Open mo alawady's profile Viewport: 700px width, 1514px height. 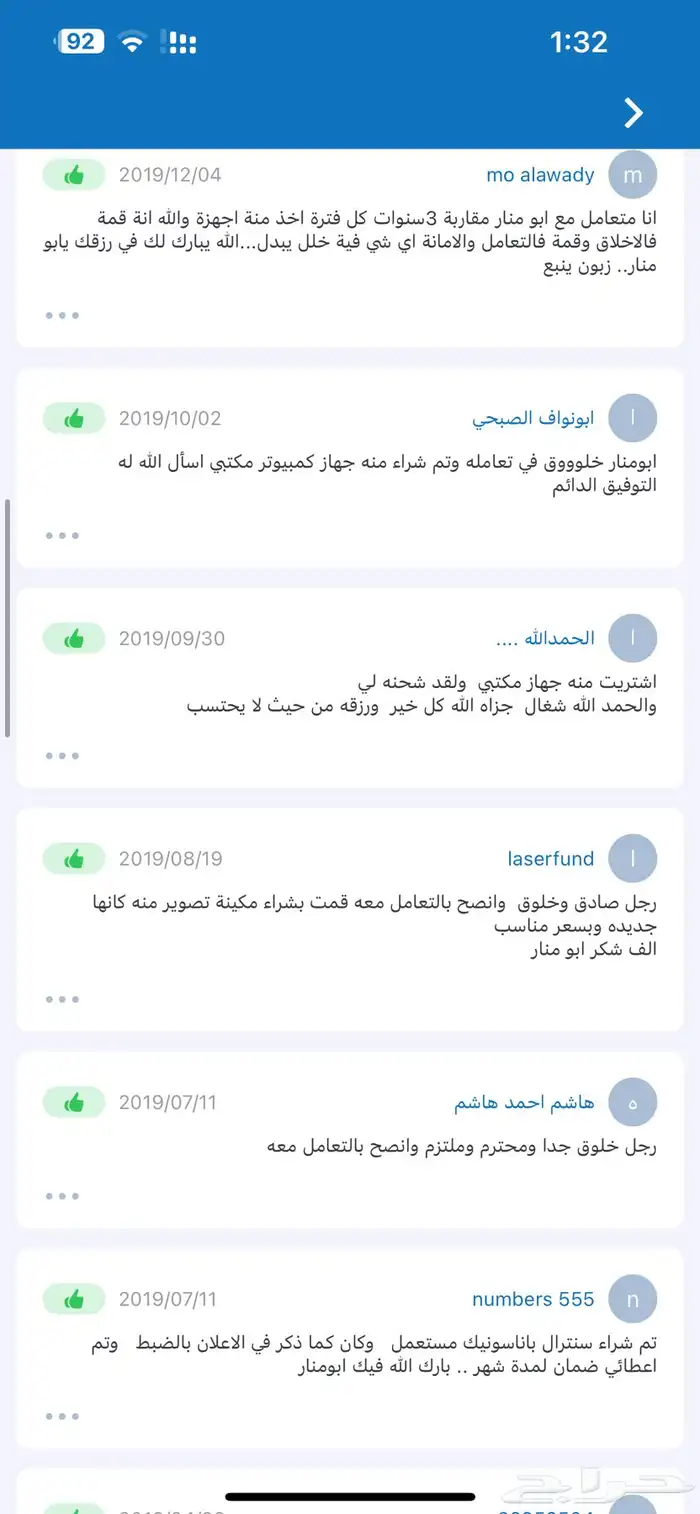[x=541, y=175]
